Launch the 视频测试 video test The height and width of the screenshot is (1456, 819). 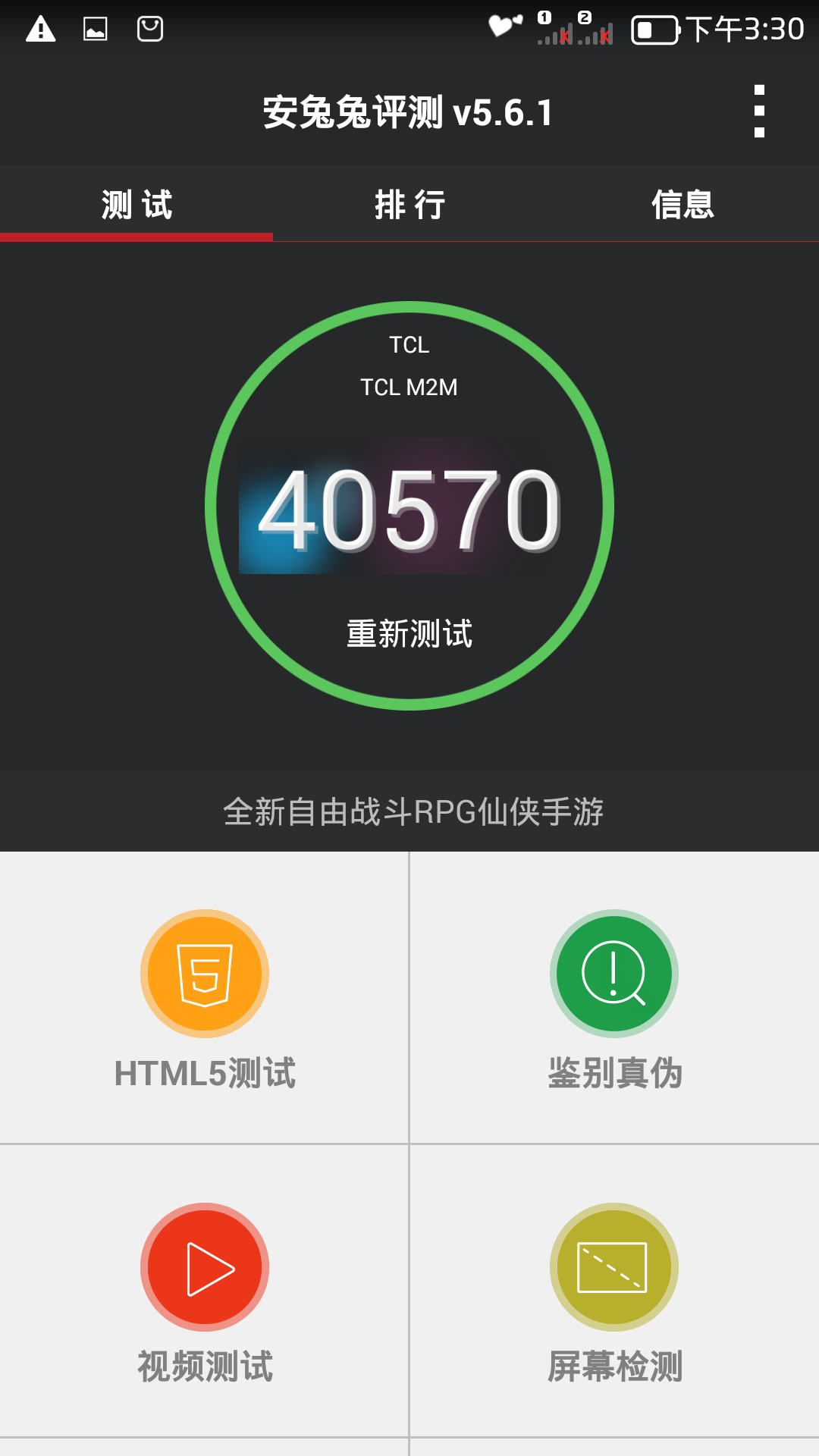[205, 1291]
